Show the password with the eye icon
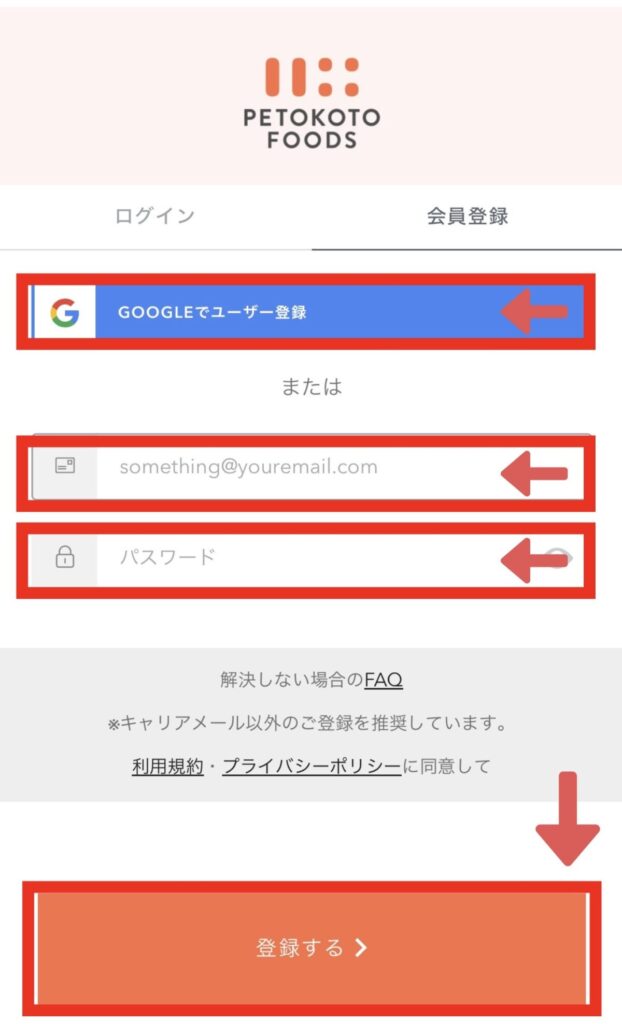This screenshot has height=1024, width=622. [x=559, y=558]
